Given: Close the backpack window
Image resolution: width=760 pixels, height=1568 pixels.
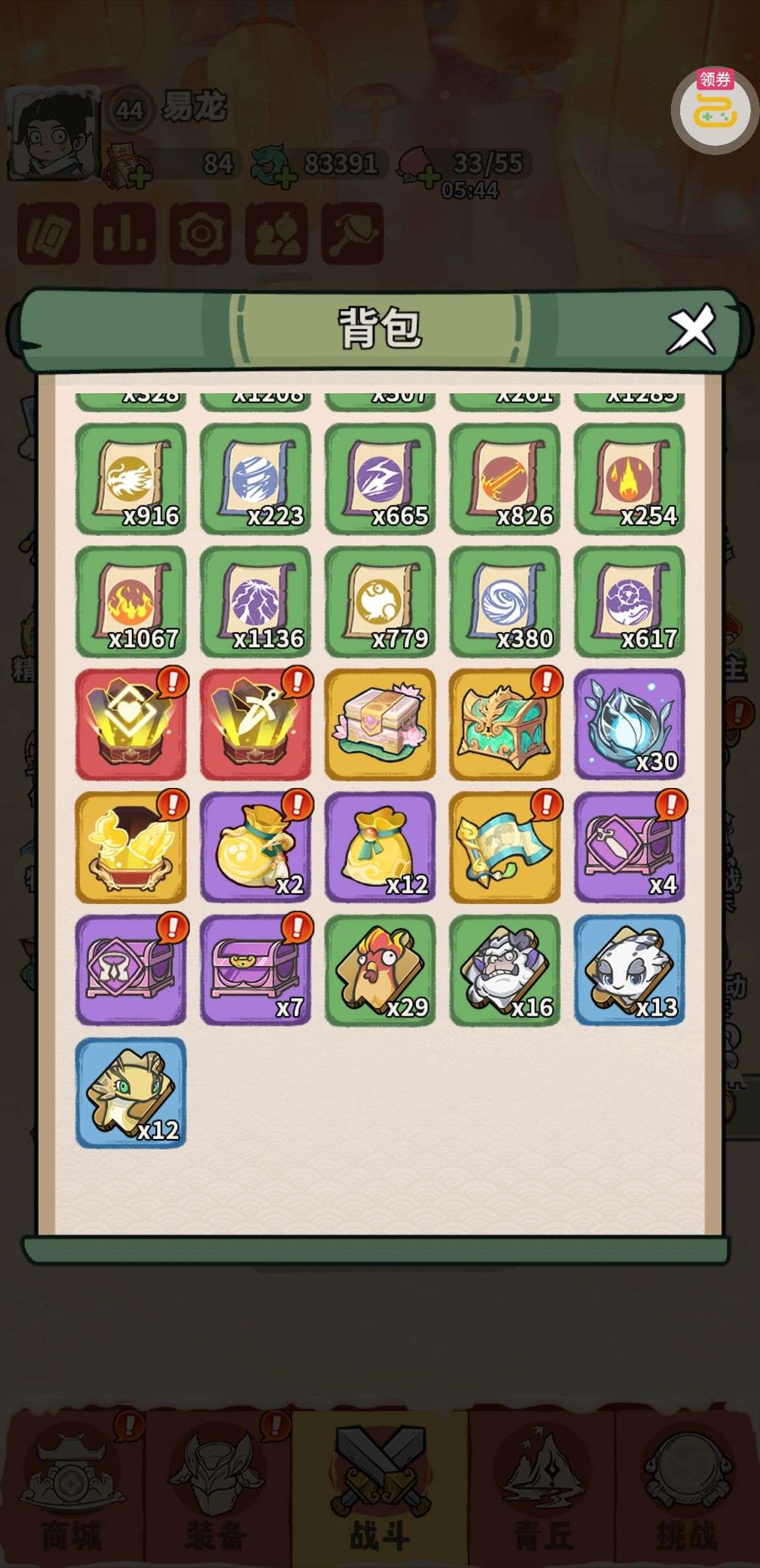Looking at the screenshot, I should point(691,329).
